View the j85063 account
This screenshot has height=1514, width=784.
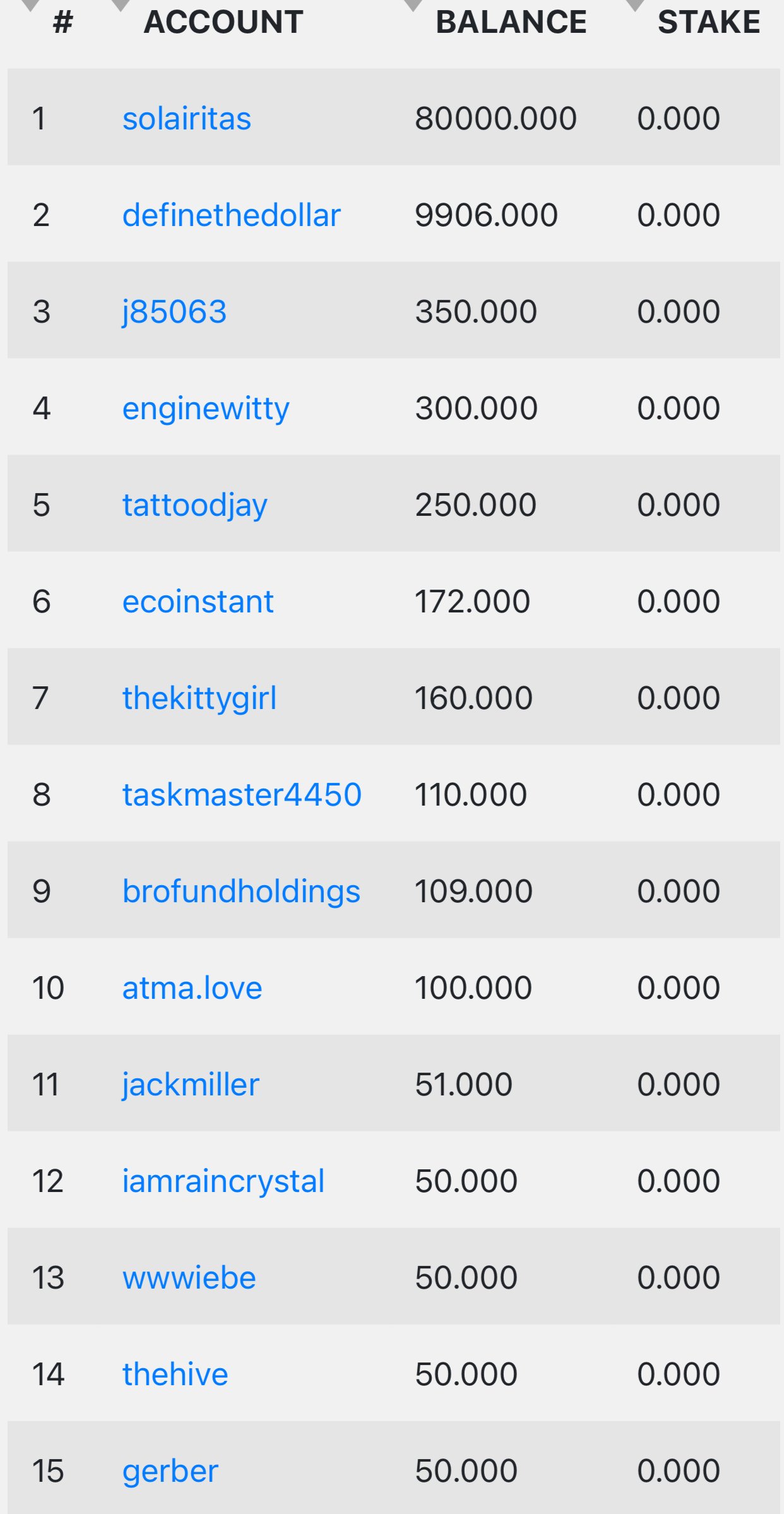pos(174,312)
